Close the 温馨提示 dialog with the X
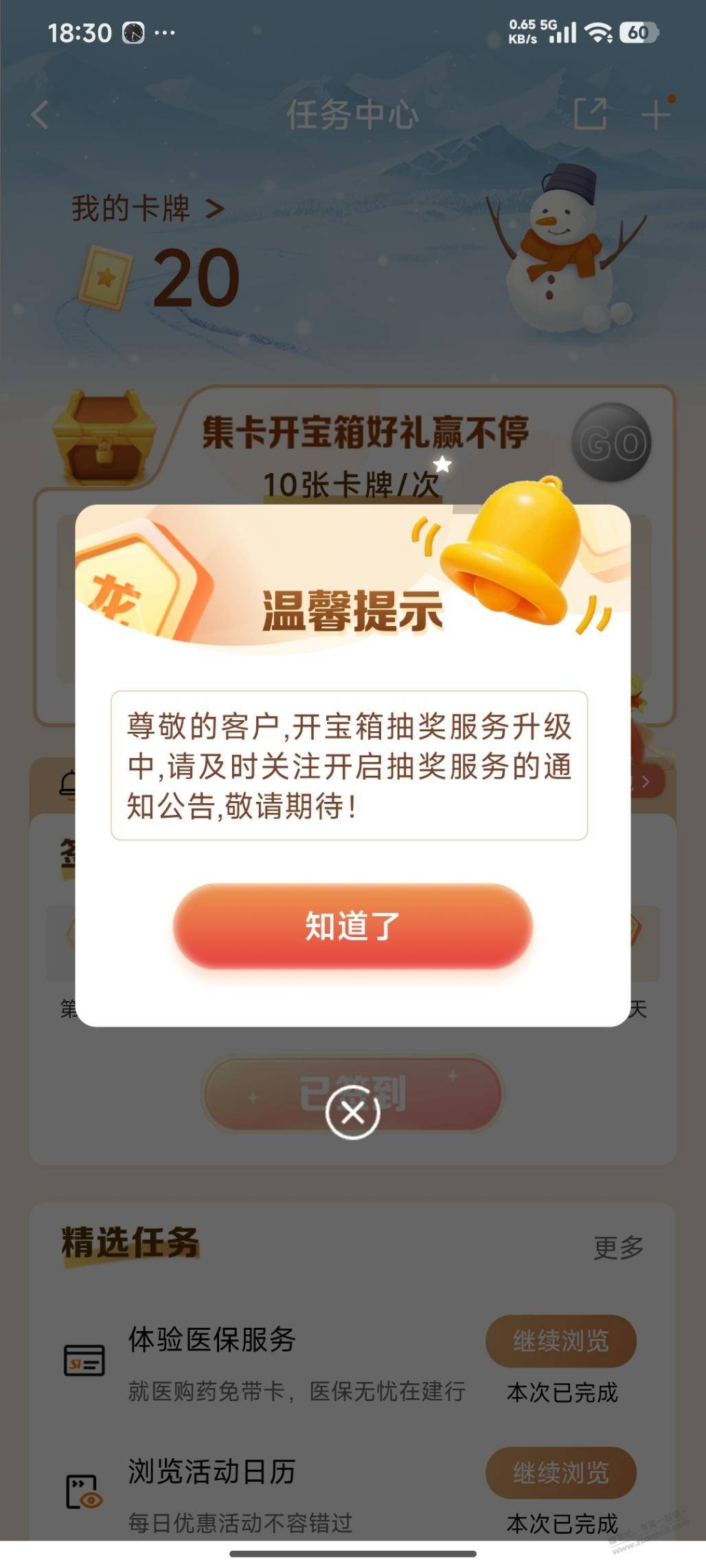 click(x=352, y=1112)
